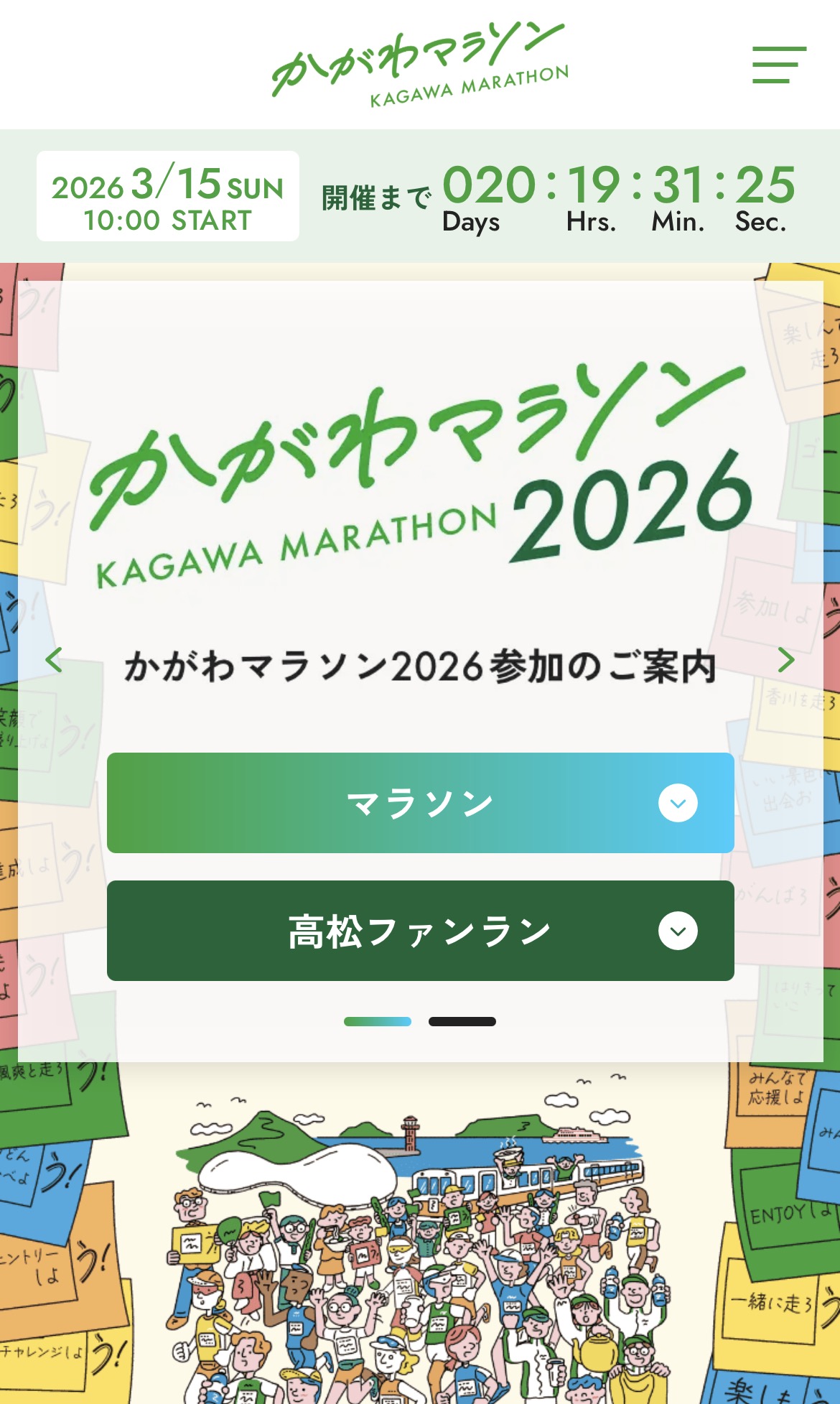840x1404 pixels.
Task: Go to the next slide arrow
Action: 786,659
